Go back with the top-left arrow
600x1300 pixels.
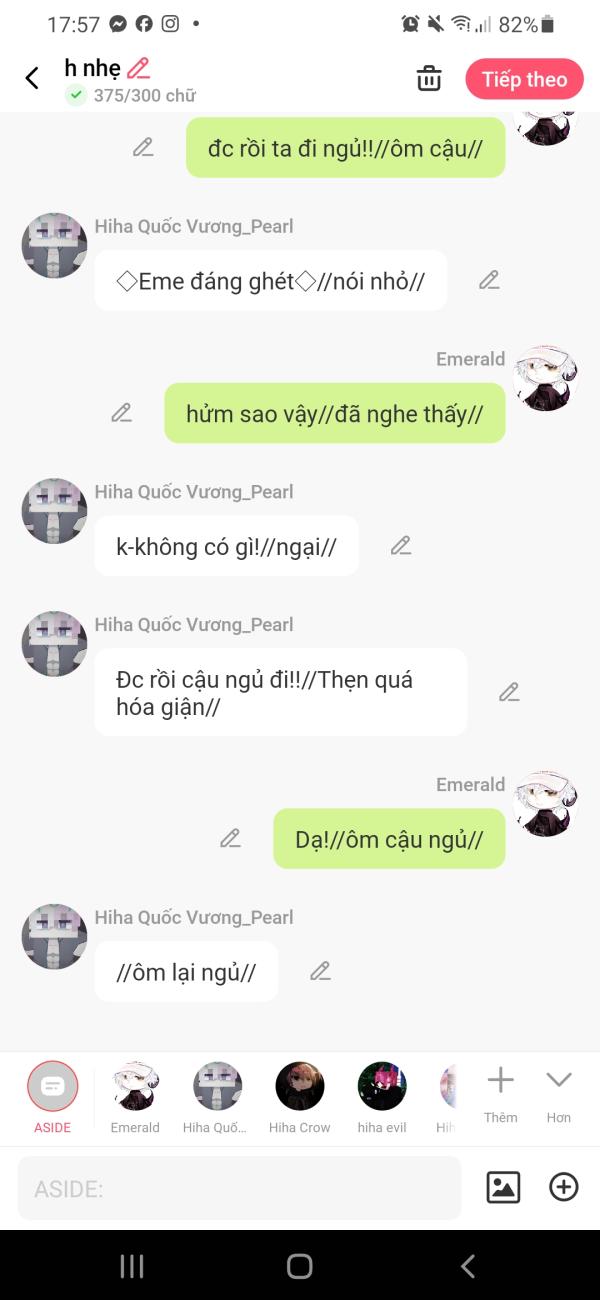tap(32, 78)
